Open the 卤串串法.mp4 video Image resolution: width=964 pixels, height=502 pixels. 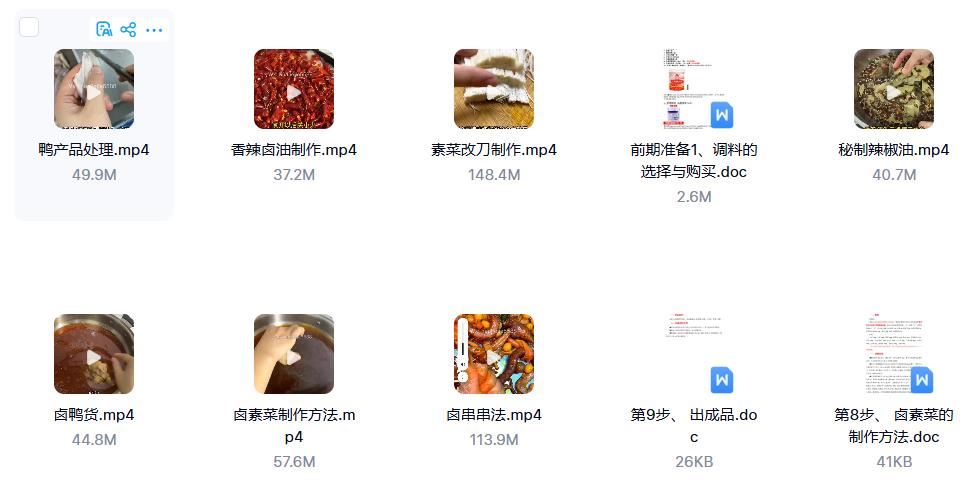(x=494, y=355)
